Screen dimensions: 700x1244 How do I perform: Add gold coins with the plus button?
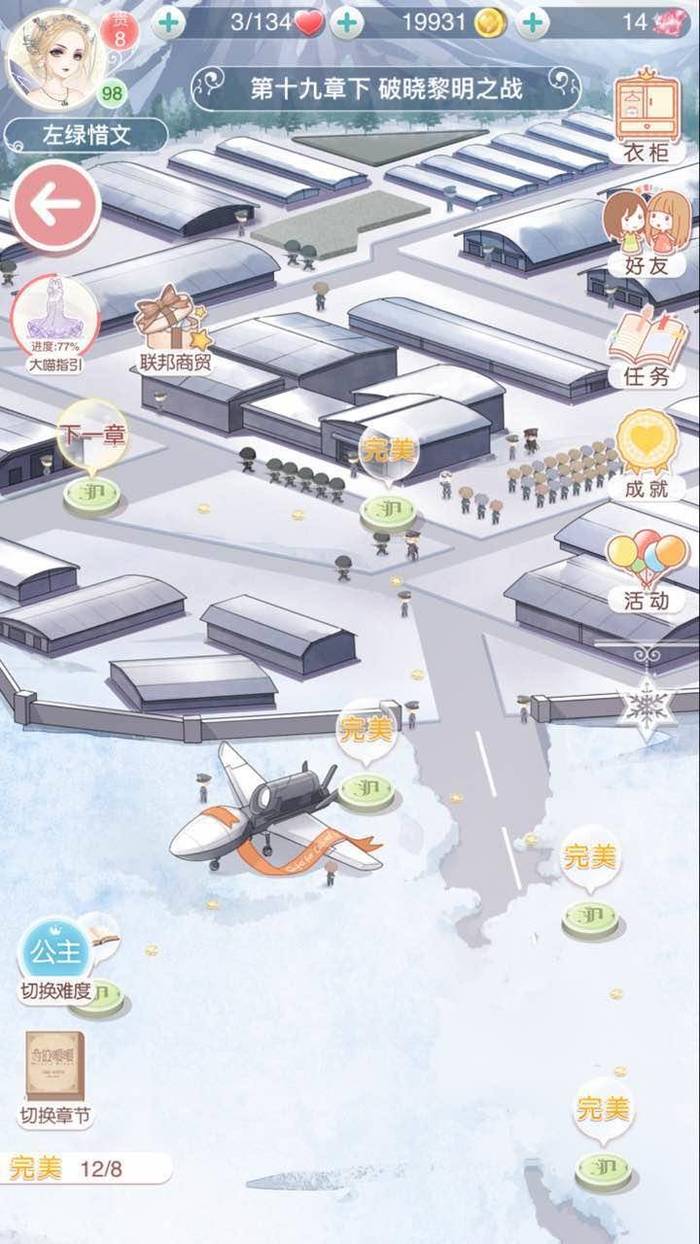[532, 23]
